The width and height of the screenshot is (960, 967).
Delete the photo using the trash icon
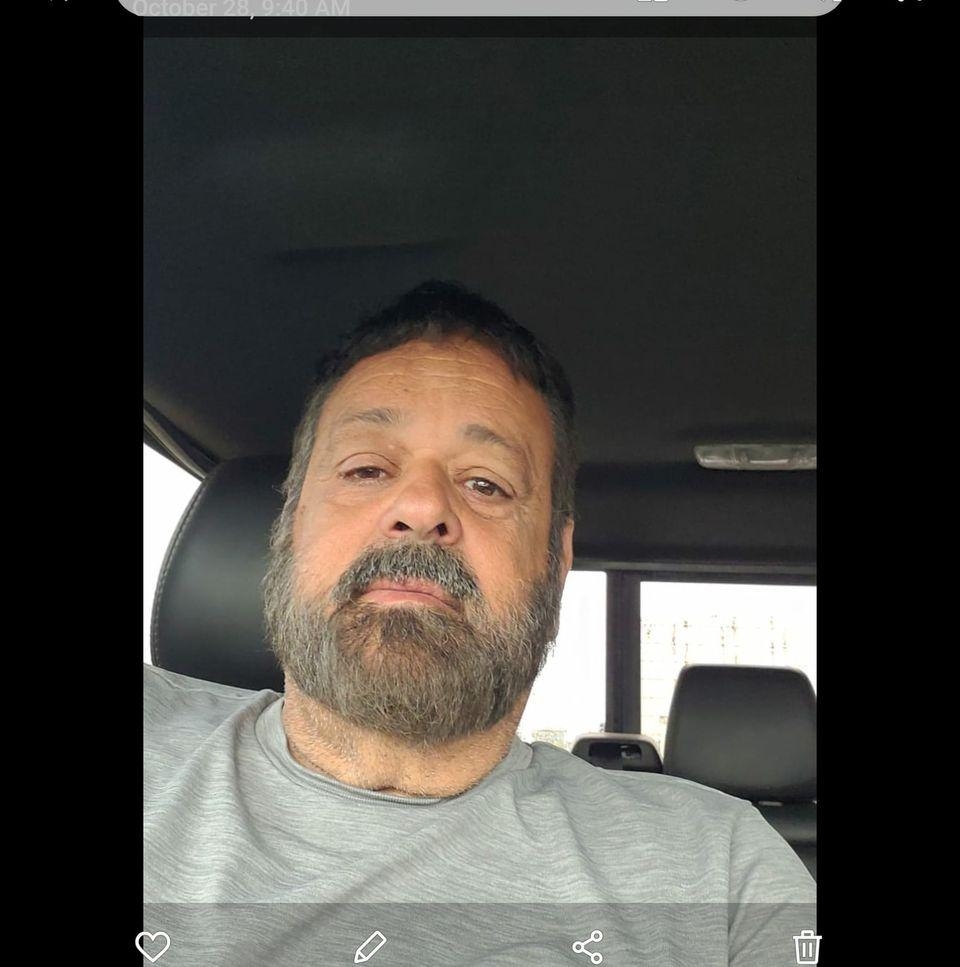(x=806, y=946)
